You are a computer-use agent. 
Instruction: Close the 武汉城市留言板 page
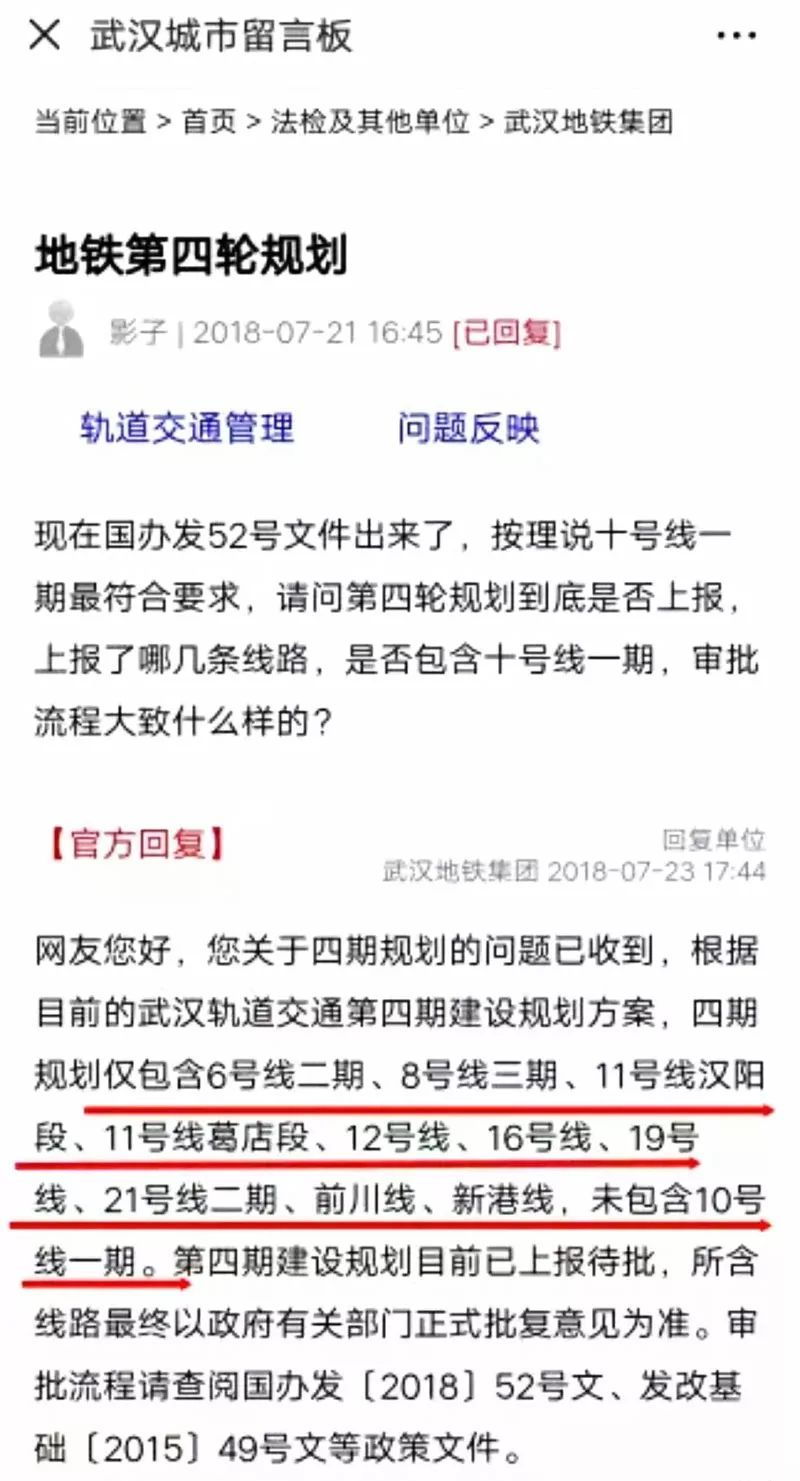(x=45, y=36)
